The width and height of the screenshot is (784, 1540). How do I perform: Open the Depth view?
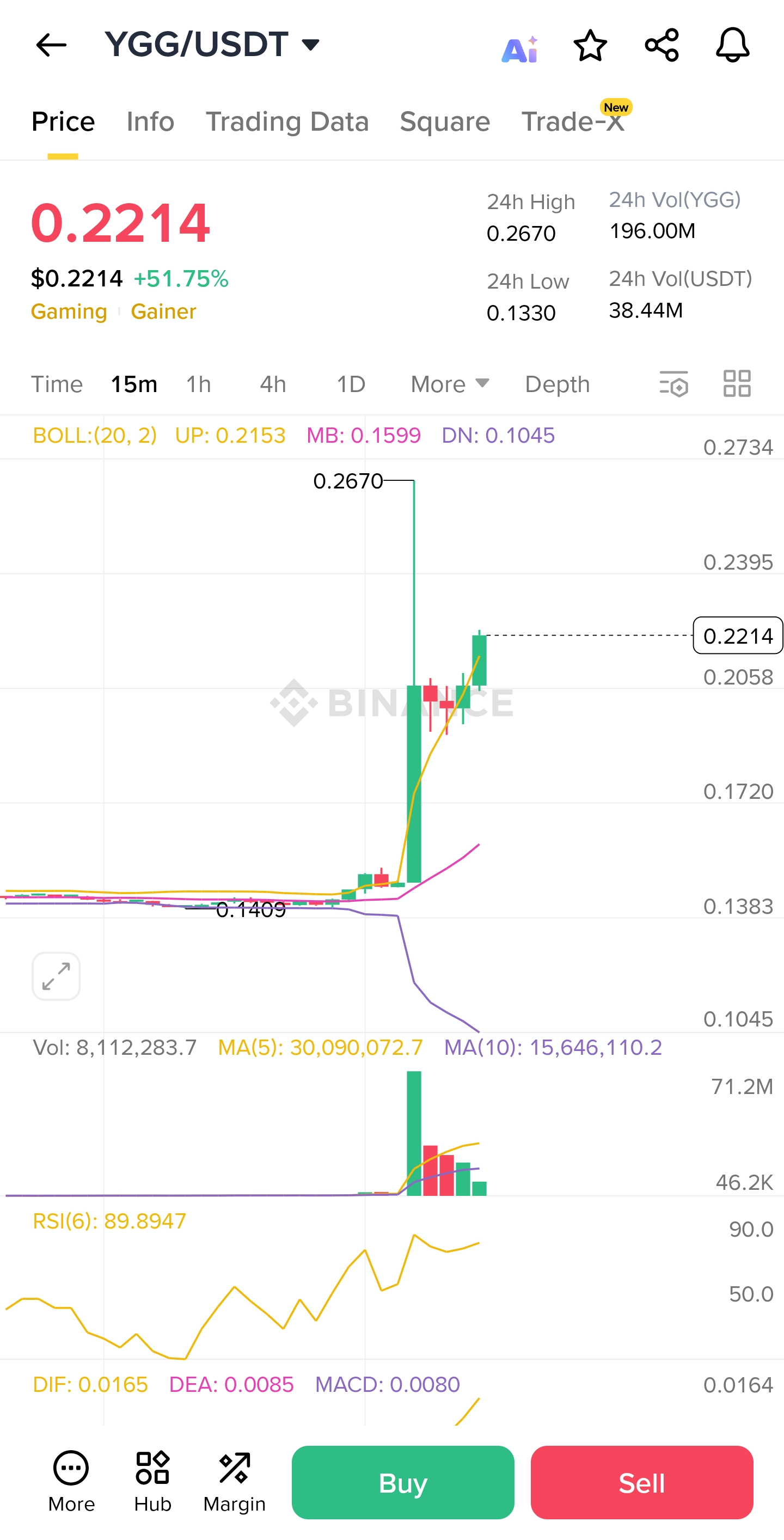pyautogui.click(x=557, y=384)
